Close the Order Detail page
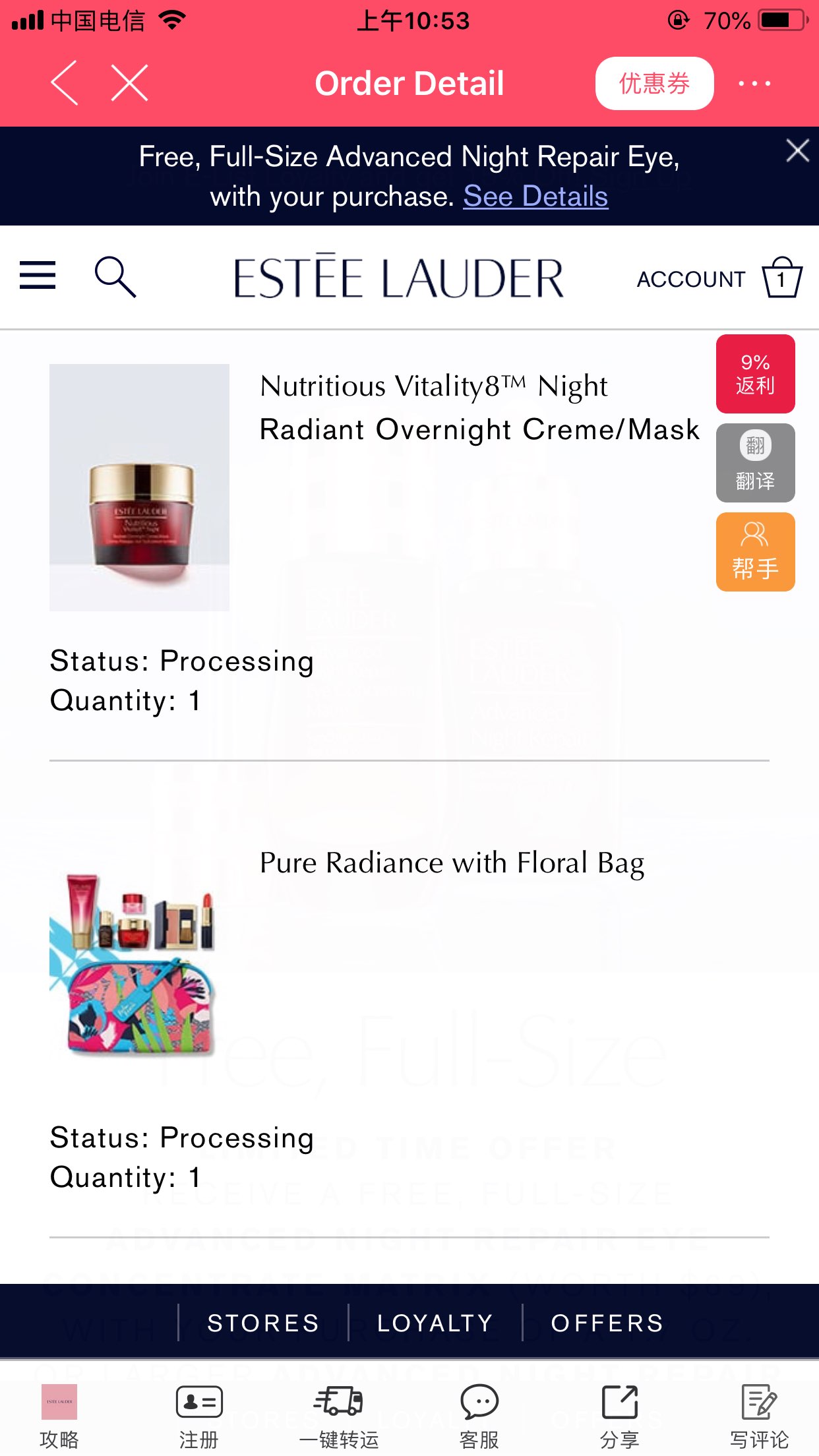 [129, 83]
